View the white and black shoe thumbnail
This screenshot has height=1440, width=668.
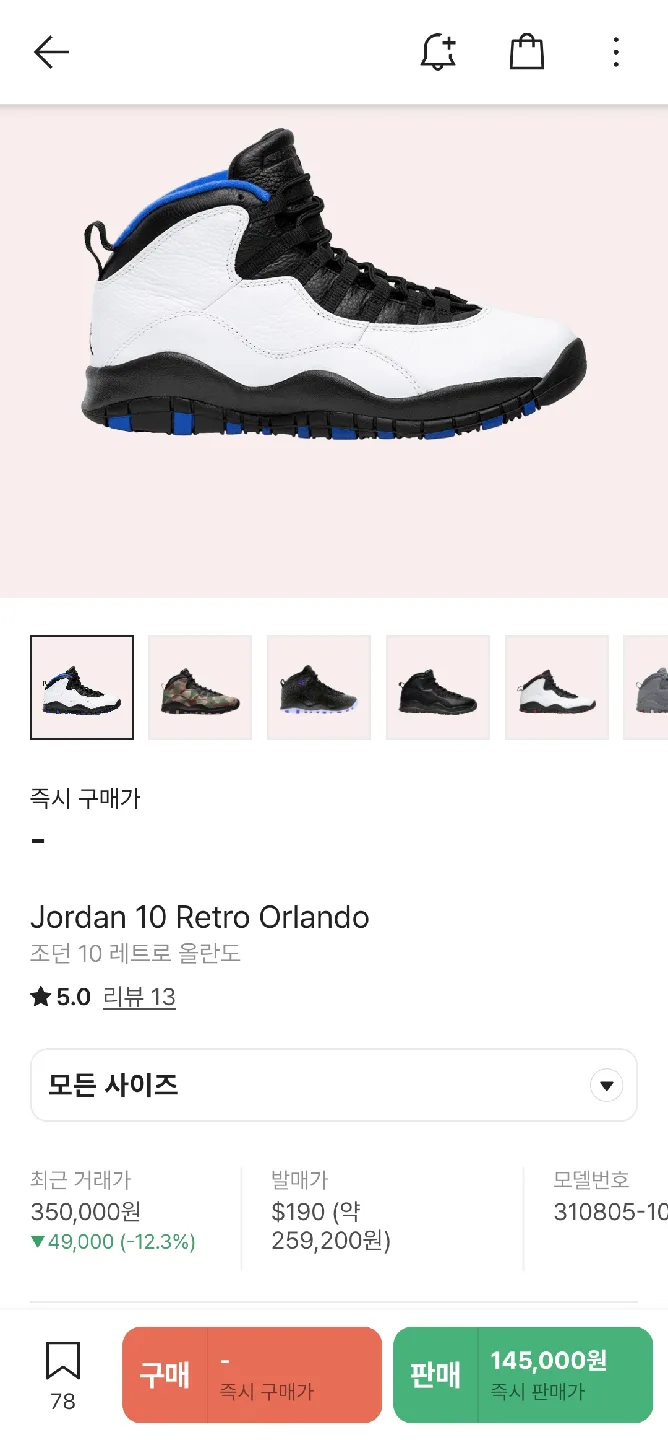coord(557,688)
